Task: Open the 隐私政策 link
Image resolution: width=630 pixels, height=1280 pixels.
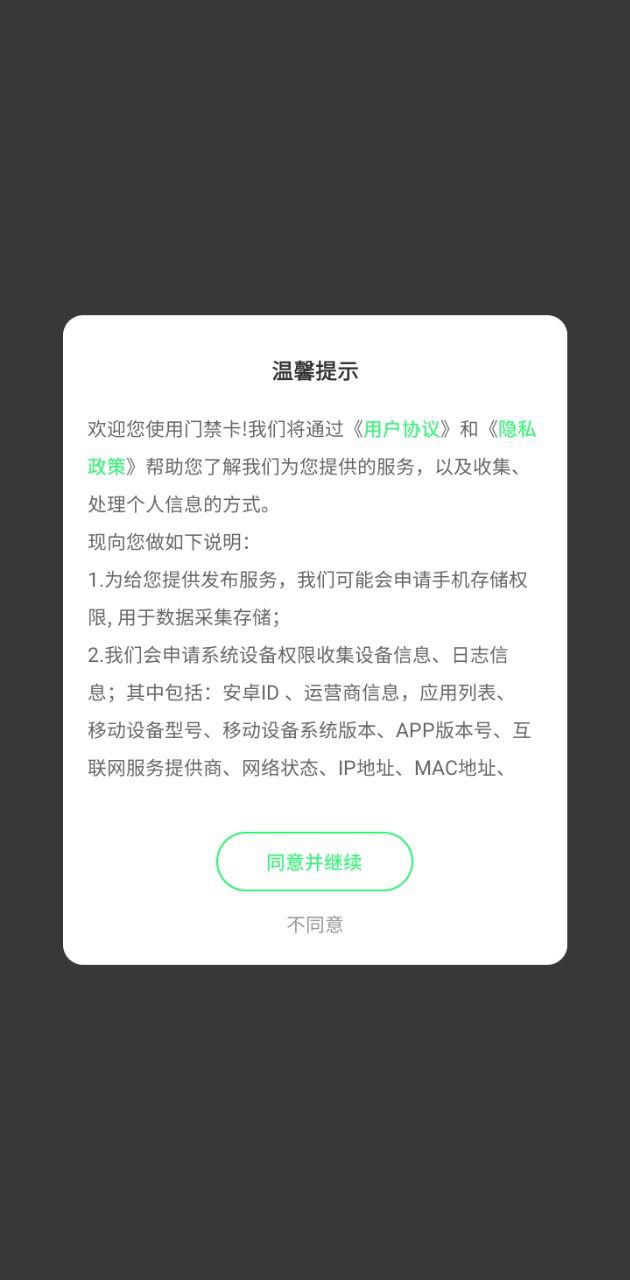Action: pos(517,430)
